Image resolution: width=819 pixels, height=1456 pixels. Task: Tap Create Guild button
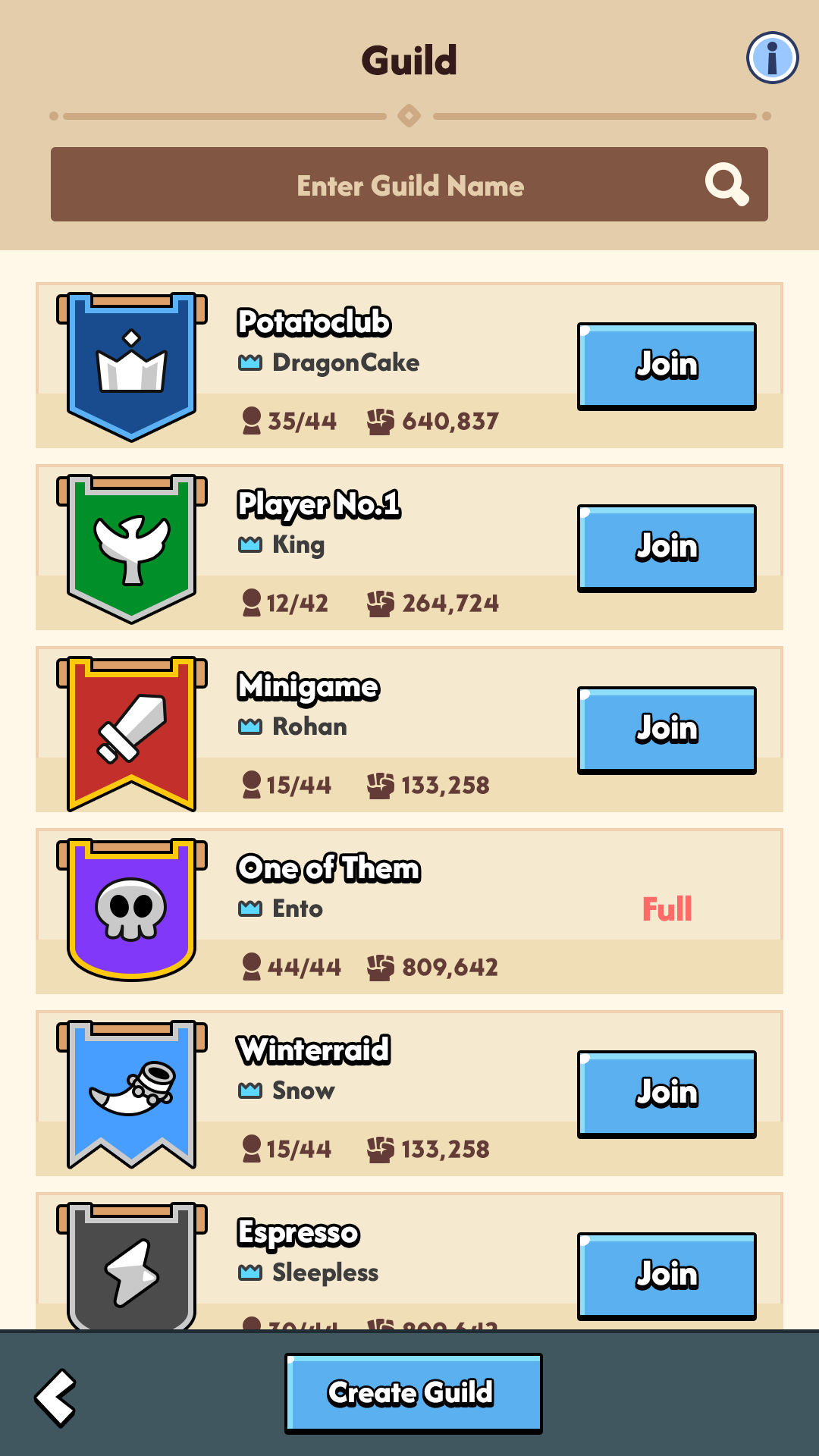tap(413, 1393)
